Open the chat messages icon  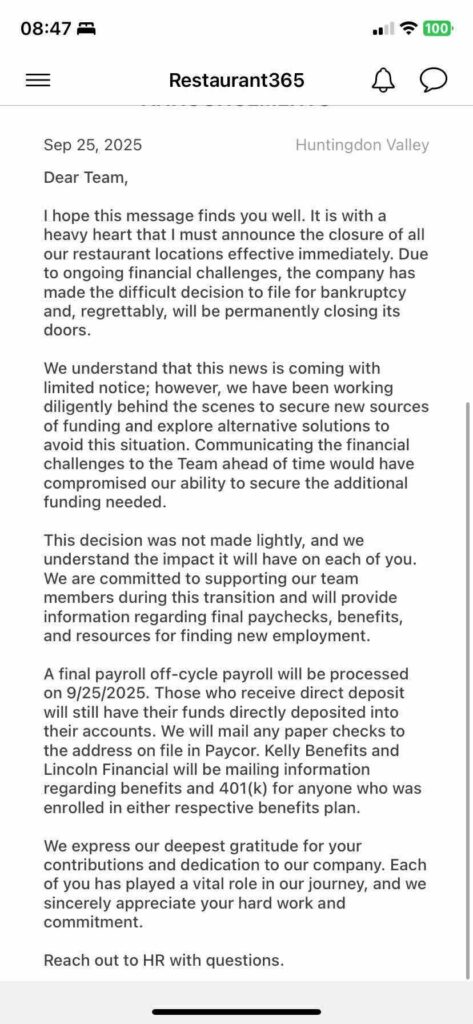click(433, 80)
